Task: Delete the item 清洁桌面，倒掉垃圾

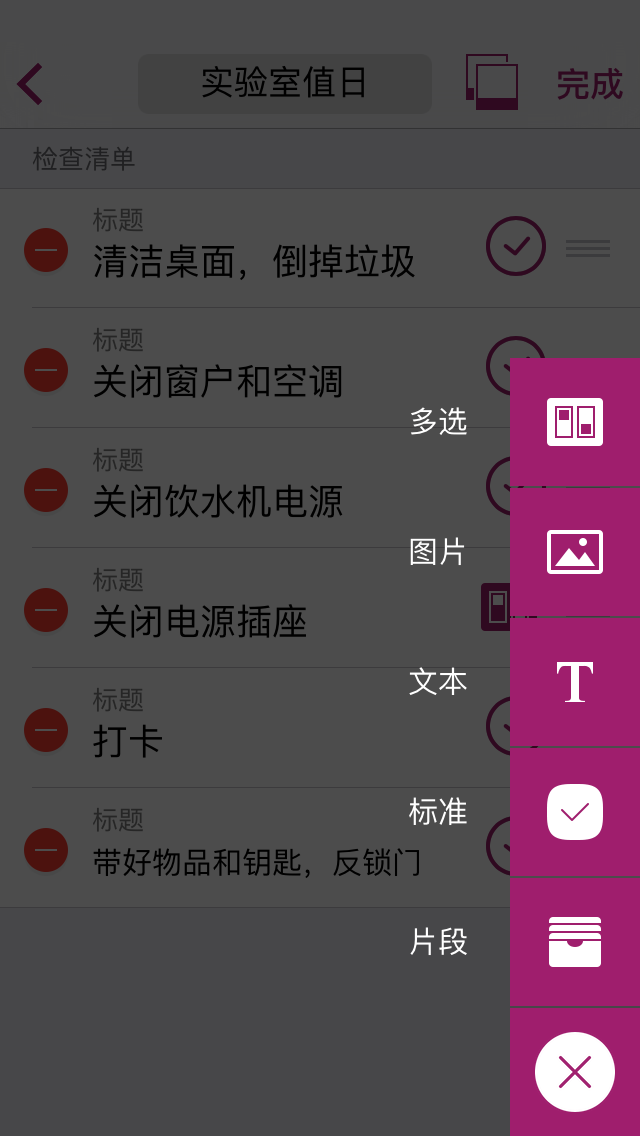Action: [x=46, y=250]
